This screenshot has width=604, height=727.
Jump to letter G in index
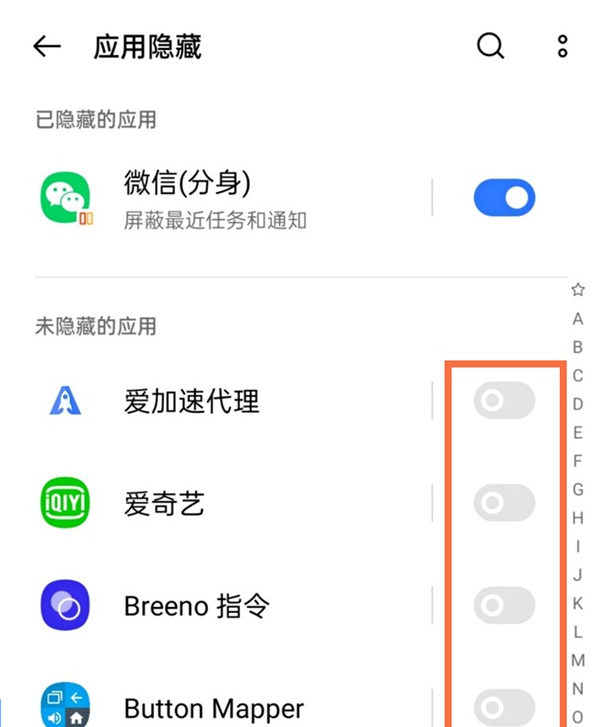pos(578,489)
